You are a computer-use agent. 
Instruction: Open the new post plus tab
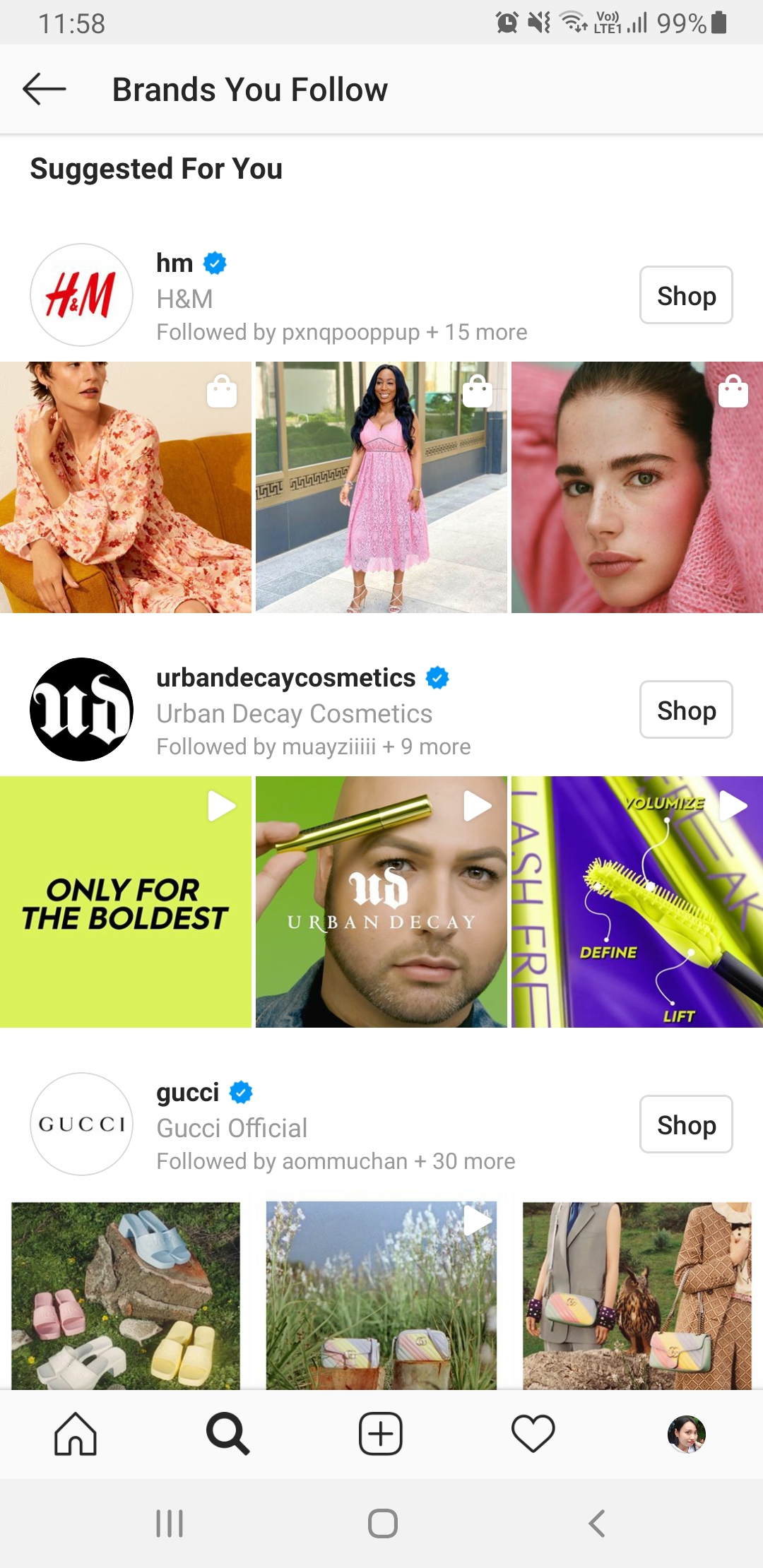[x=381, y=1434]
